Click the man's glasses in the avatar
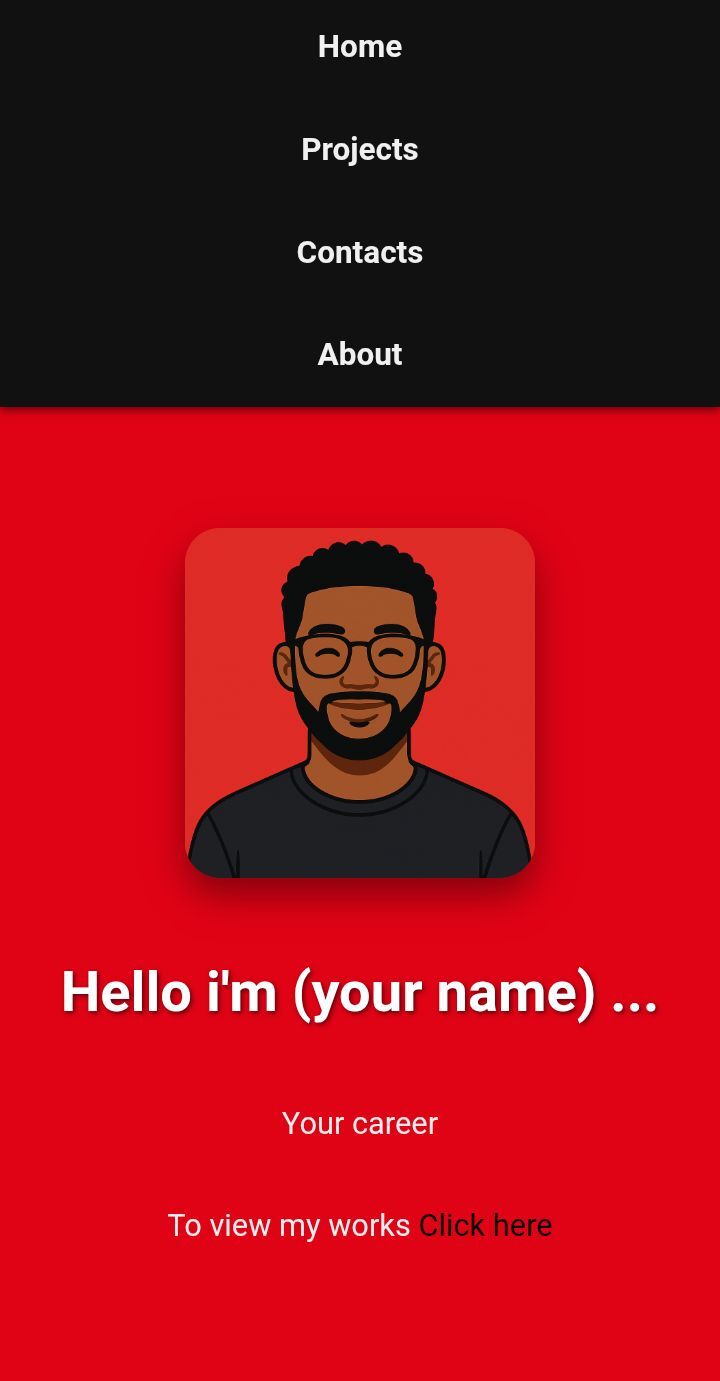This screenshot has height=1381, width=720. click(x=359, y=648)
